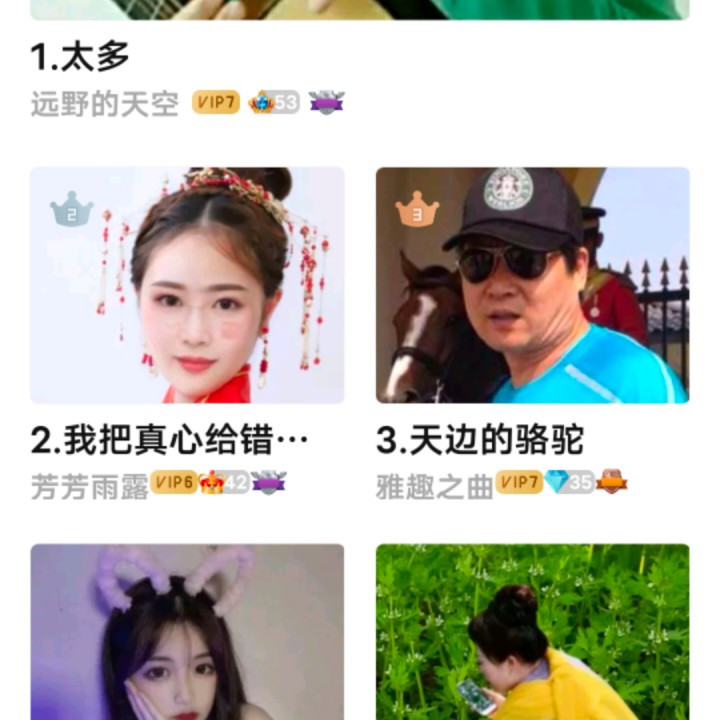View singer 芳芳雨露's profile
The height and width of the screenshot is (720, 720).
(89, 486)
